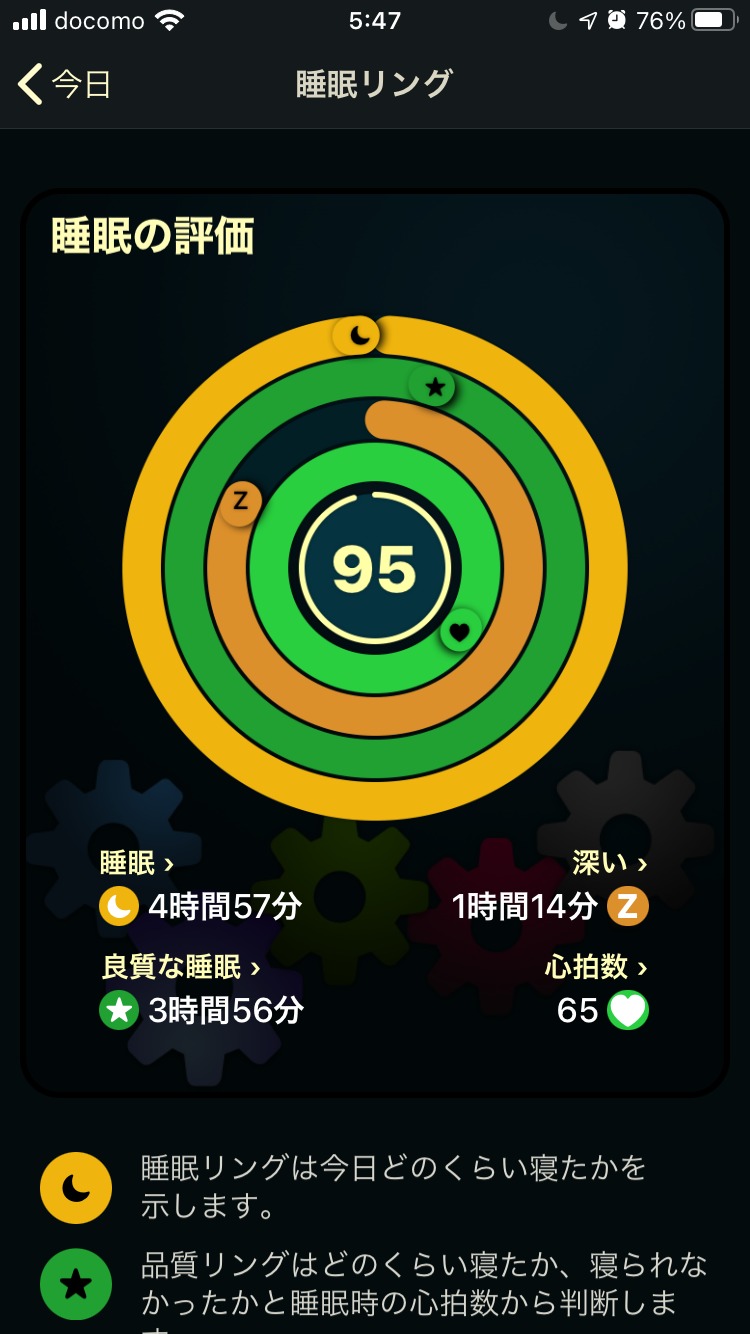Open the 良質な睡眠 details
The height and width of the screenshot is (1334, 750).
[x=181, y=966]
